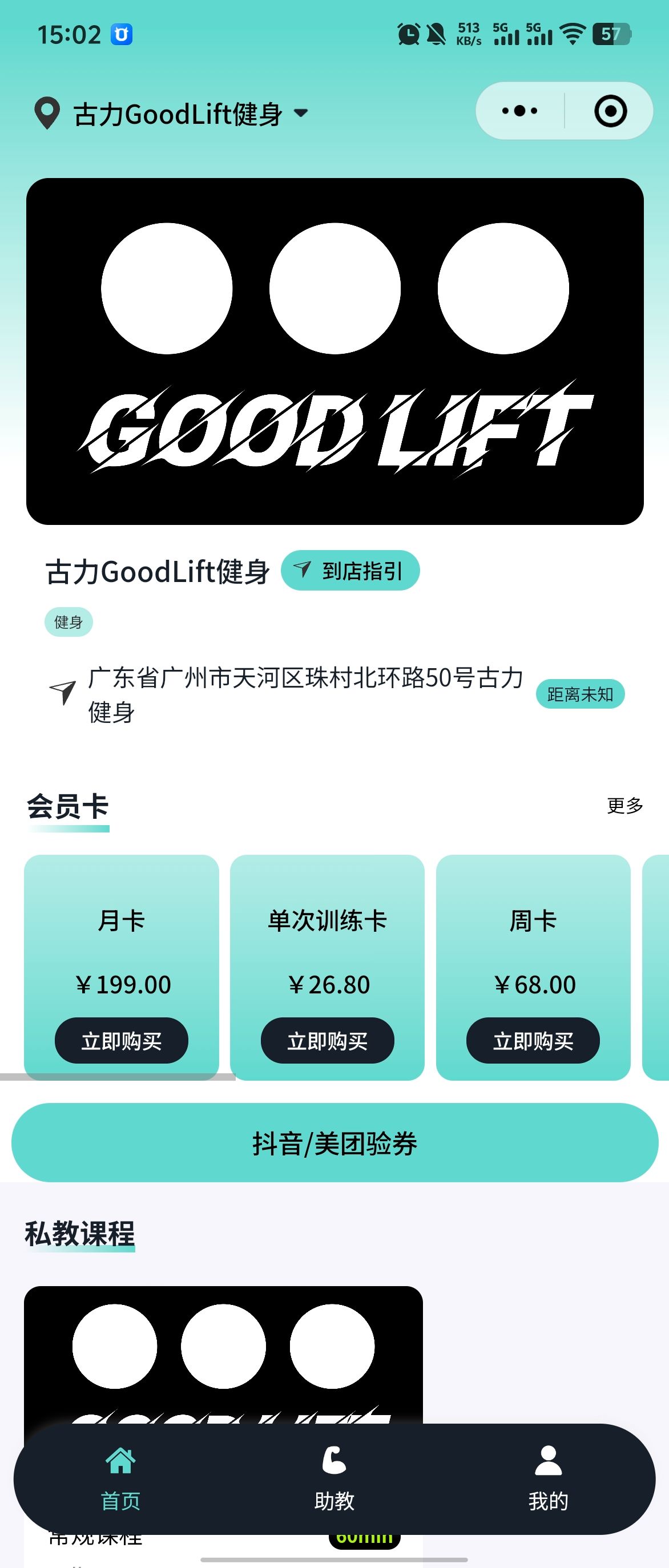Expand the 古力GoodLift健身 store selector dropdown
Viewport: 669px width, 1568px height.
[172, 114]
